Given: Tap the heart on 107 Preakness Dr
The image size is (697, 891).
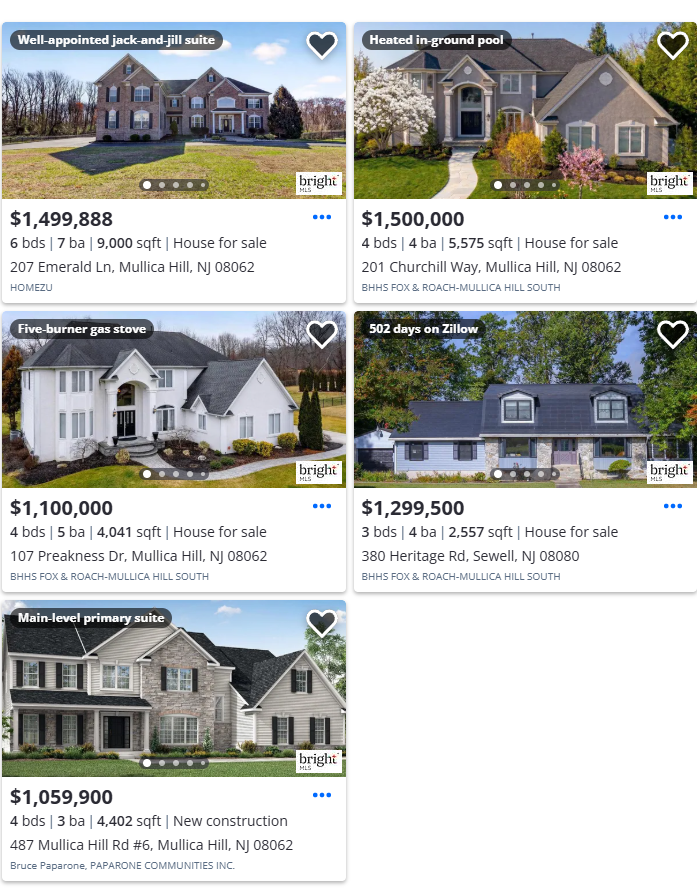Looking at the screenshot, I should coord(321,334).
